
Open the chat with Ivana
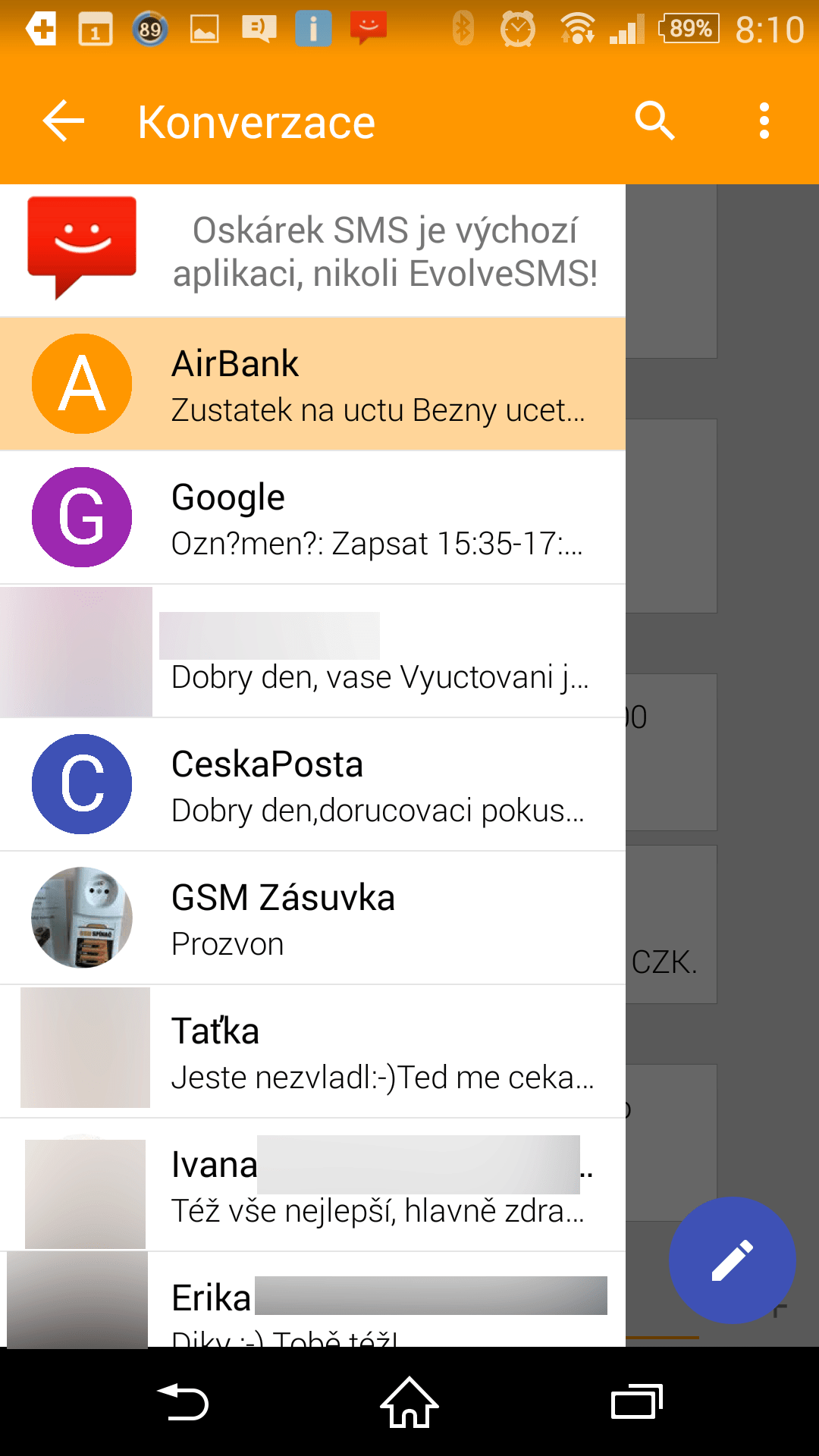(312, 1185)
